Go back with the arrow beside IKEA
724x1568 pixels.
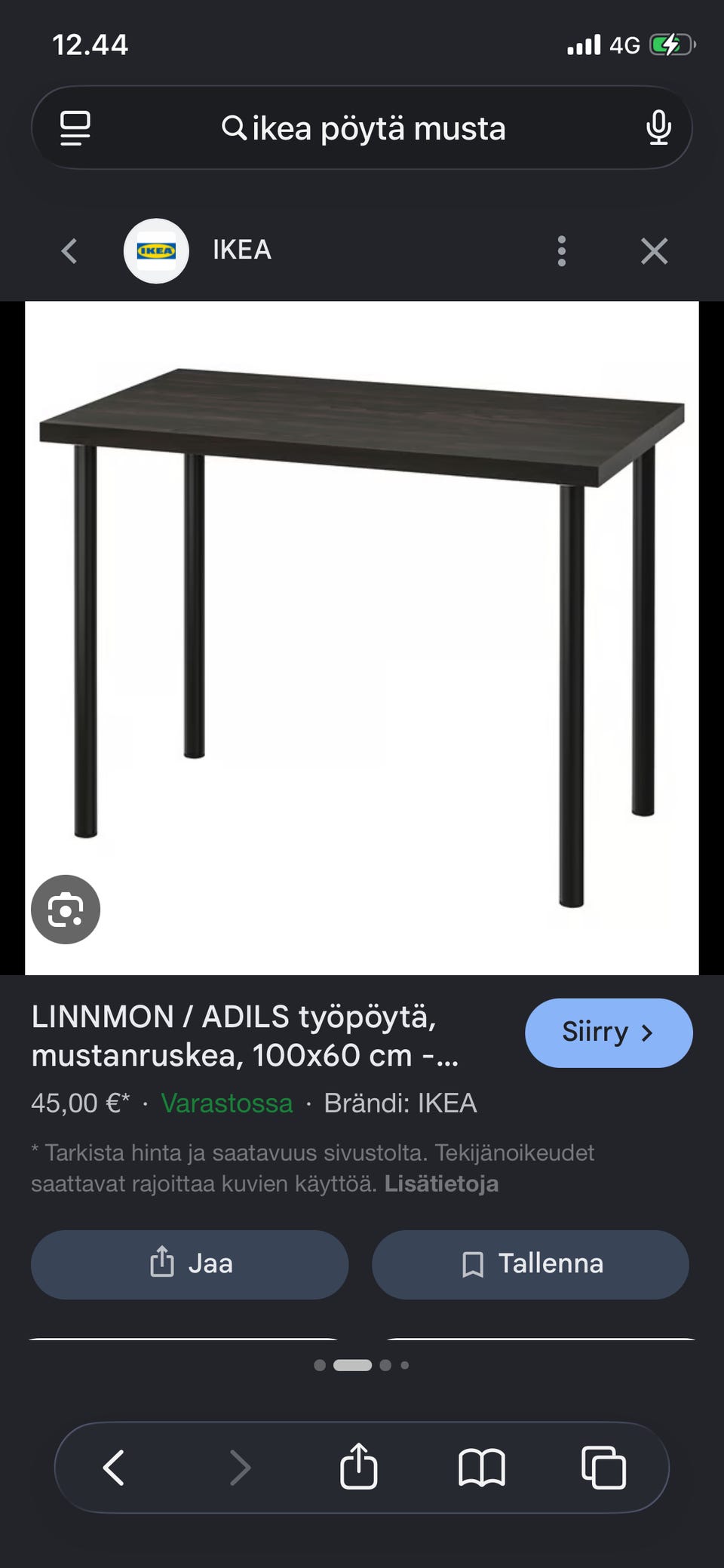[69, 250]
